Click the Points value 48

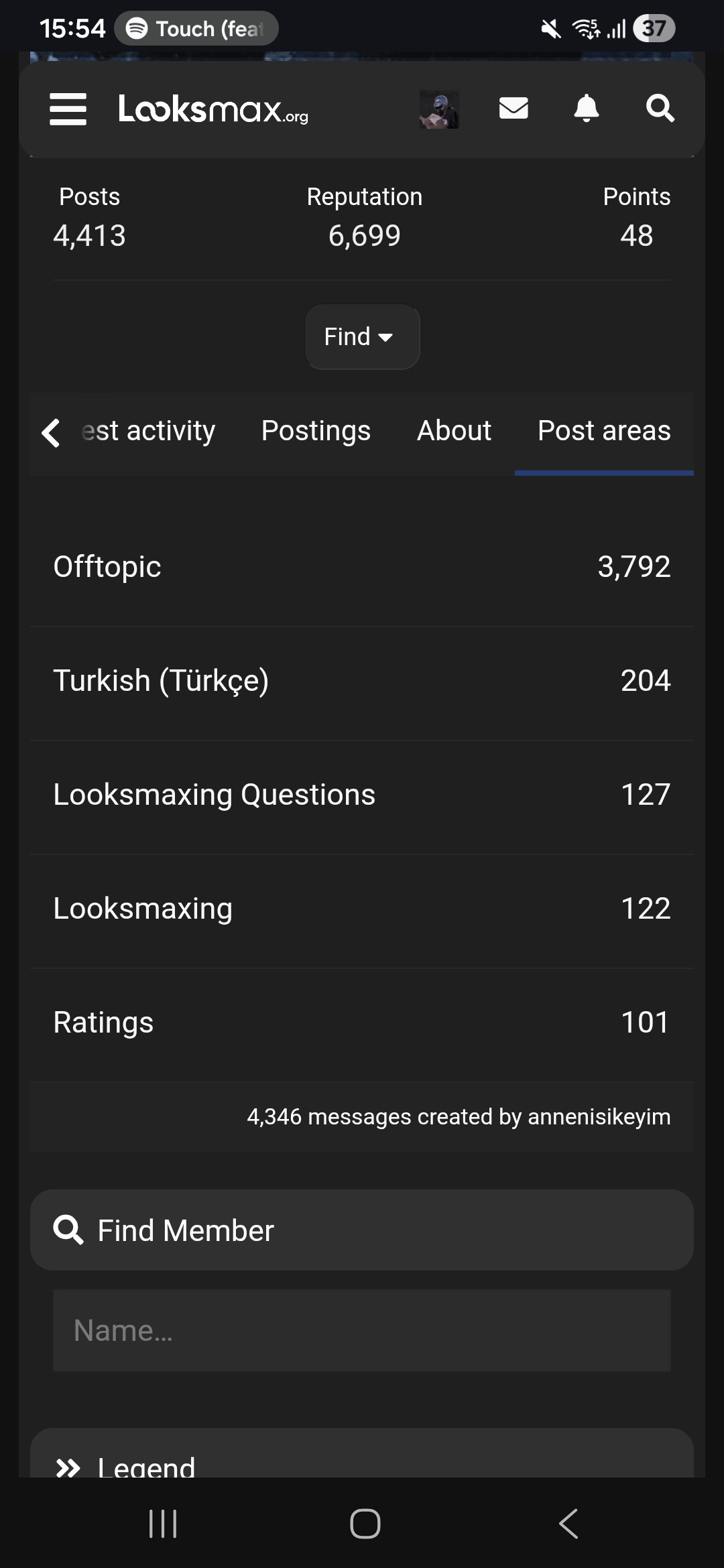coord(636,235)
